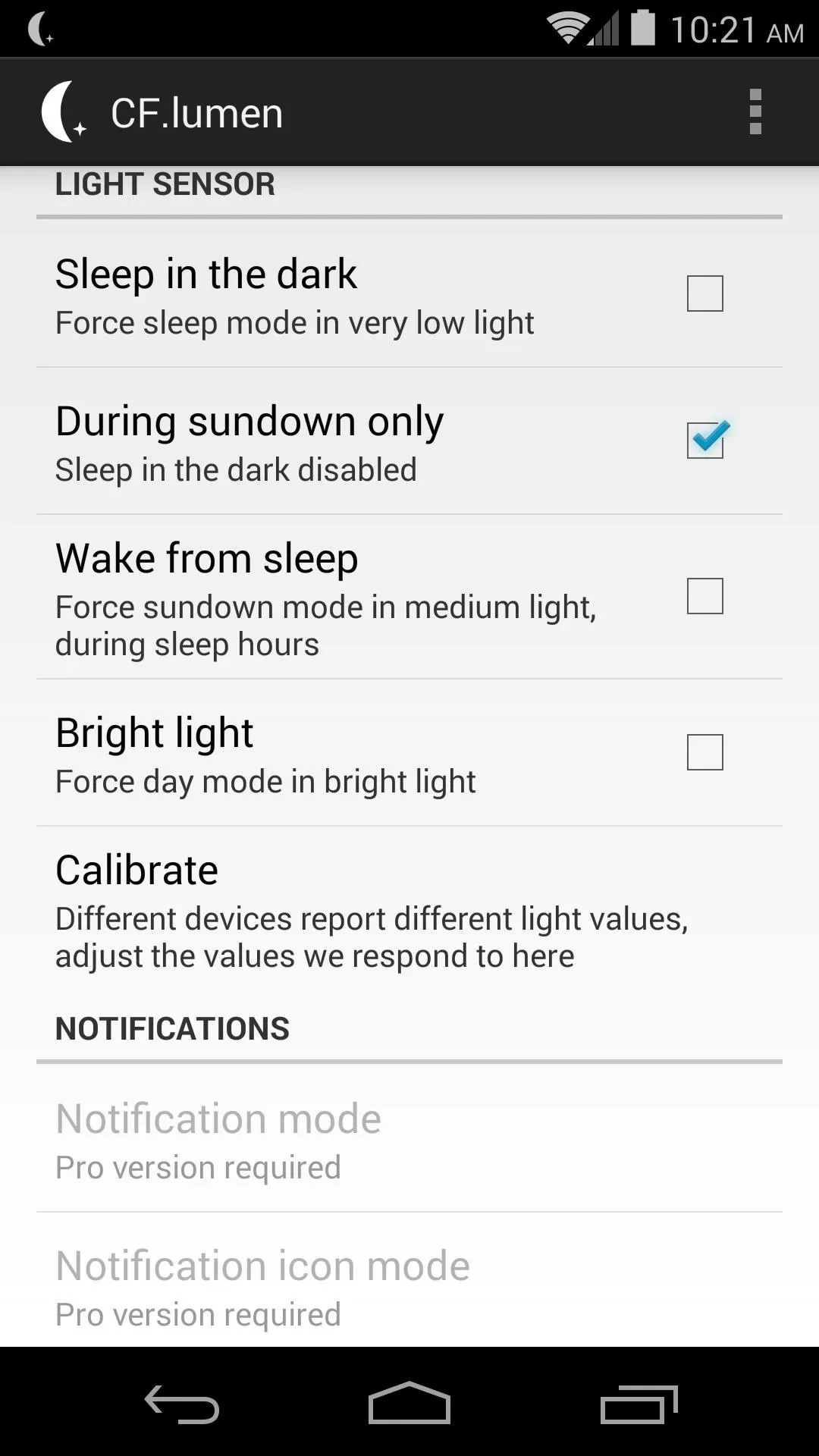This screenshot has height=1456, width=819.
Task: Tap the system back button
Action: point(182,1404)
